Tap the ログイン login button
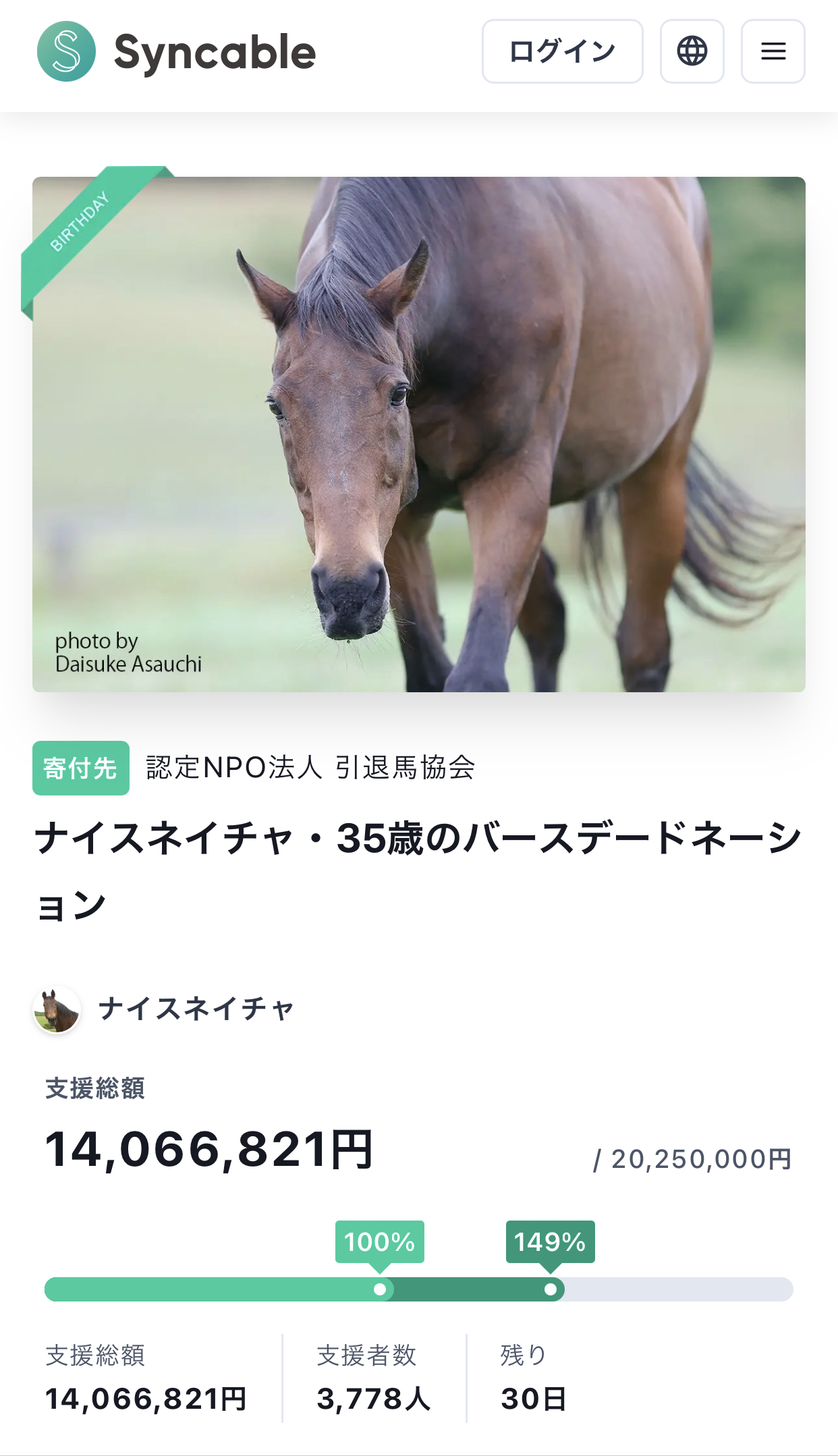The width and height of the screenshot is (838, 1456). click(x=562, y=51)
